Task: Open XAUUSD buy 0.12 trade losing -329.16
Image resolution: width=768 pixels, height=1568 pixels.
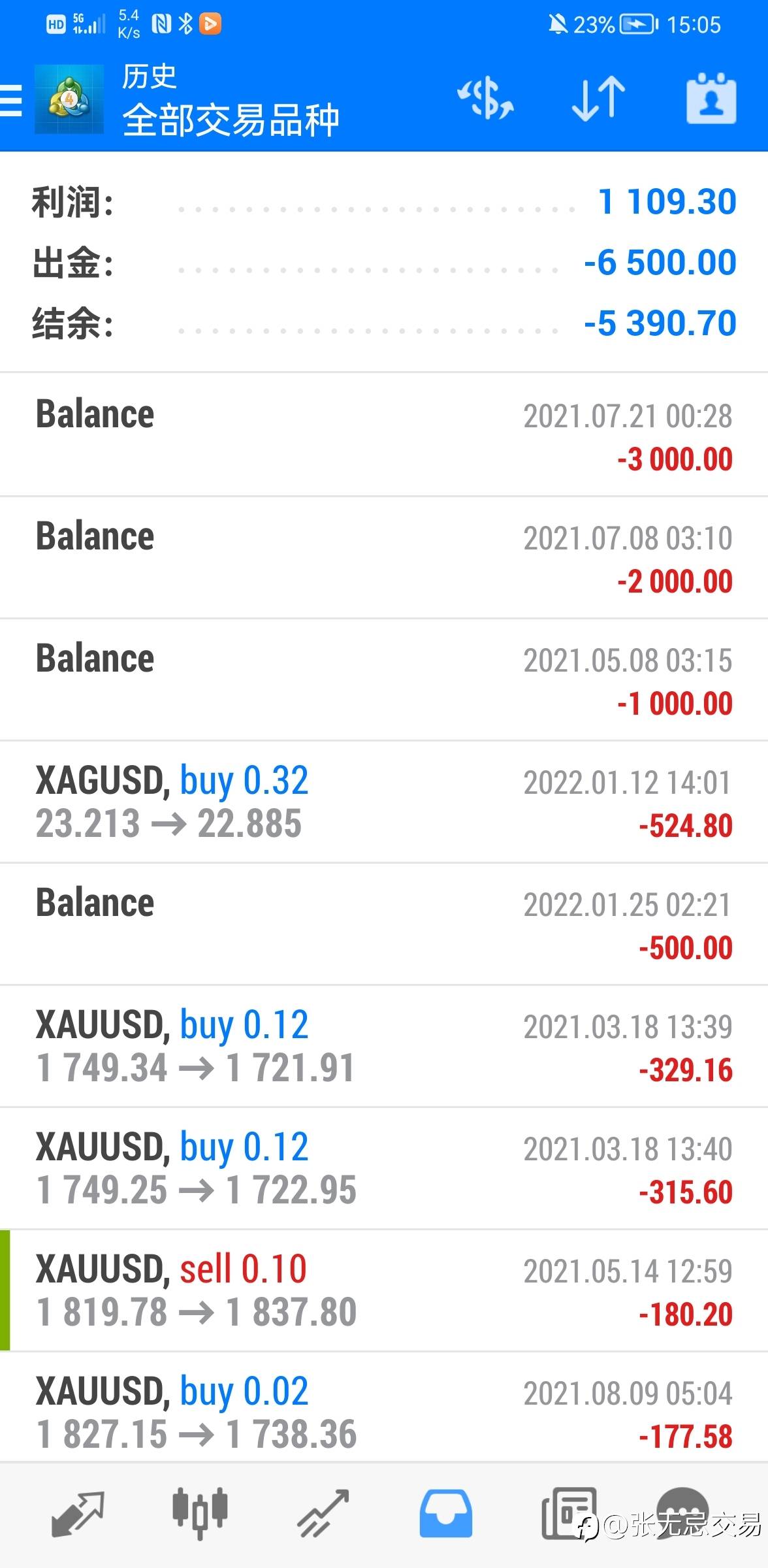Action: 384,1046
